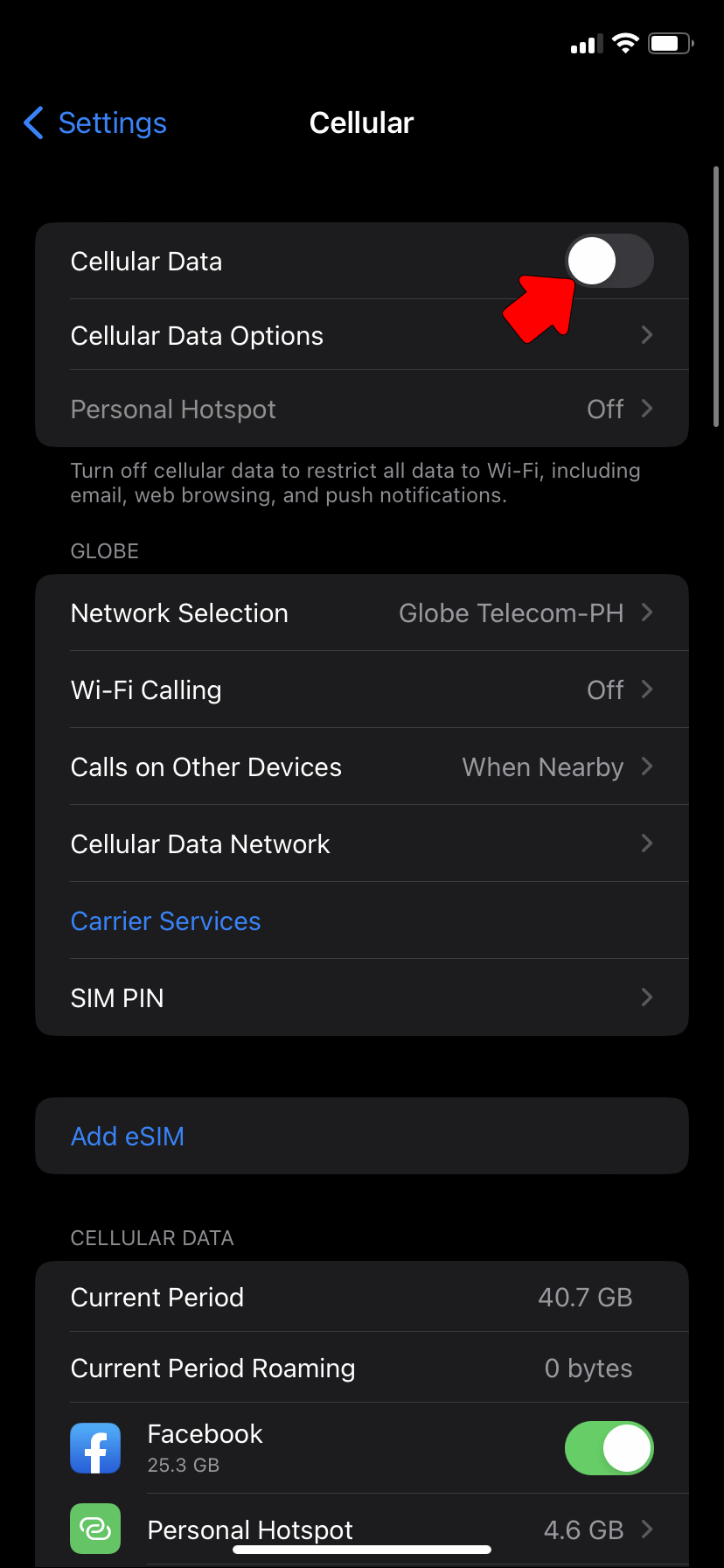Open Calls on Other Devices

pos(361,767)
